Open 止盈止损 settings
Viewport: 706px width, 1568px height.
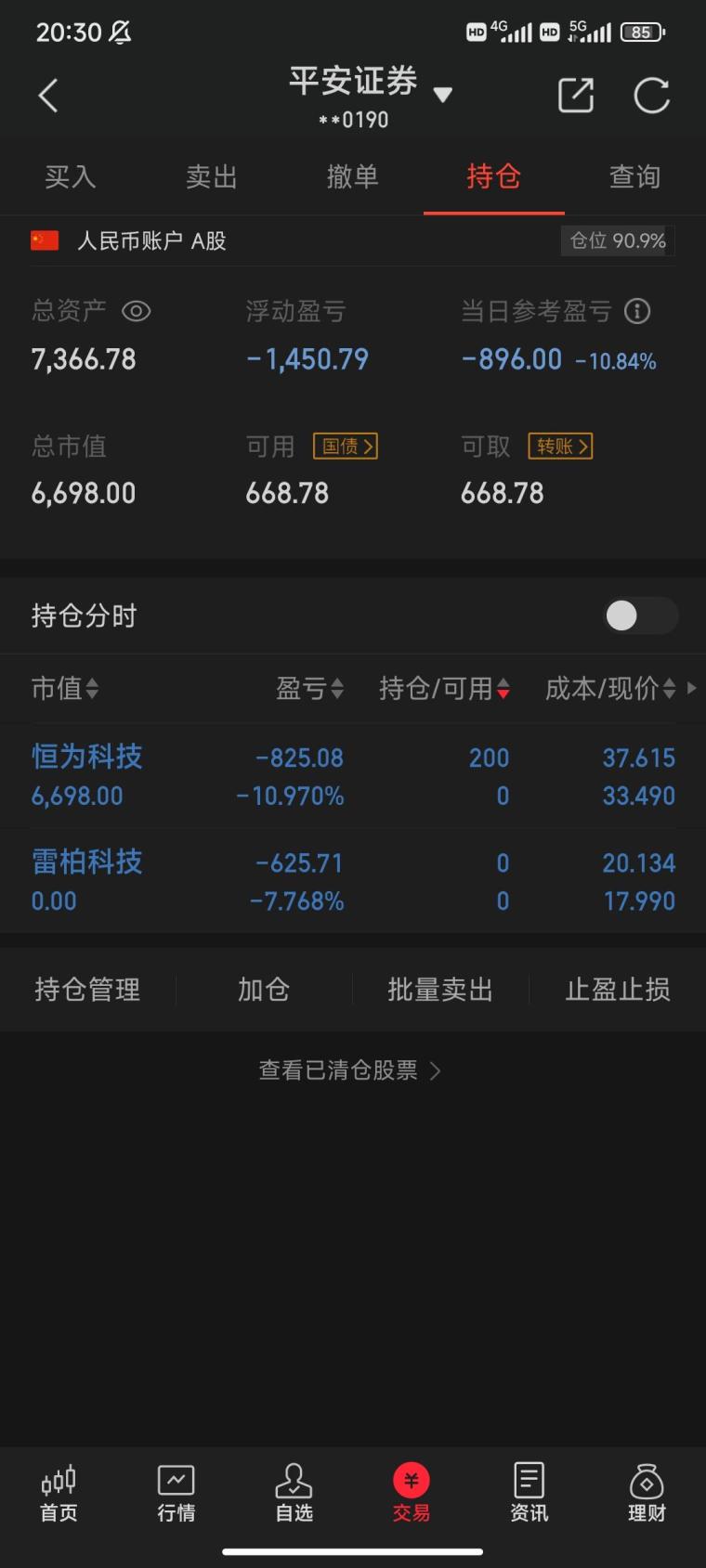[x=618, y=990]
